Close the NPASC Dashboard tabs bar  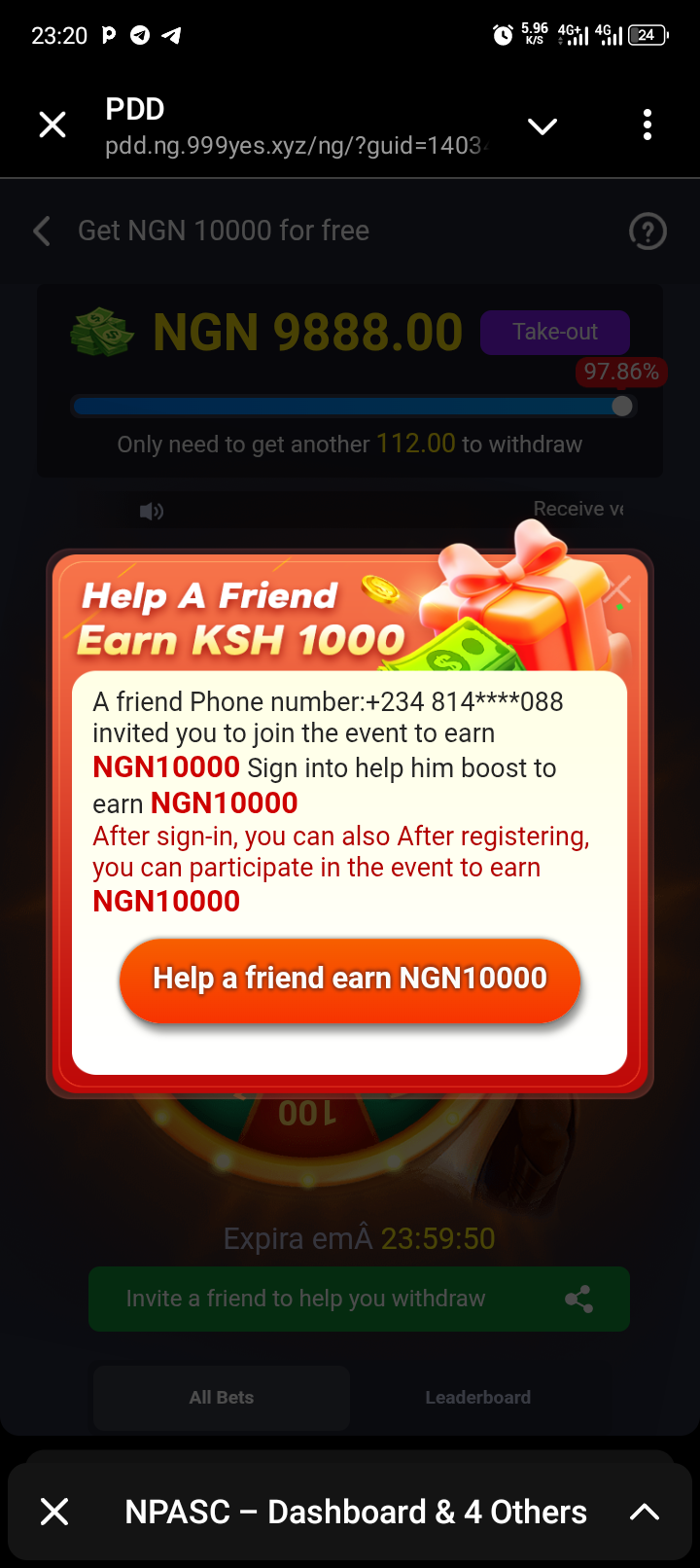[54, 1512]
